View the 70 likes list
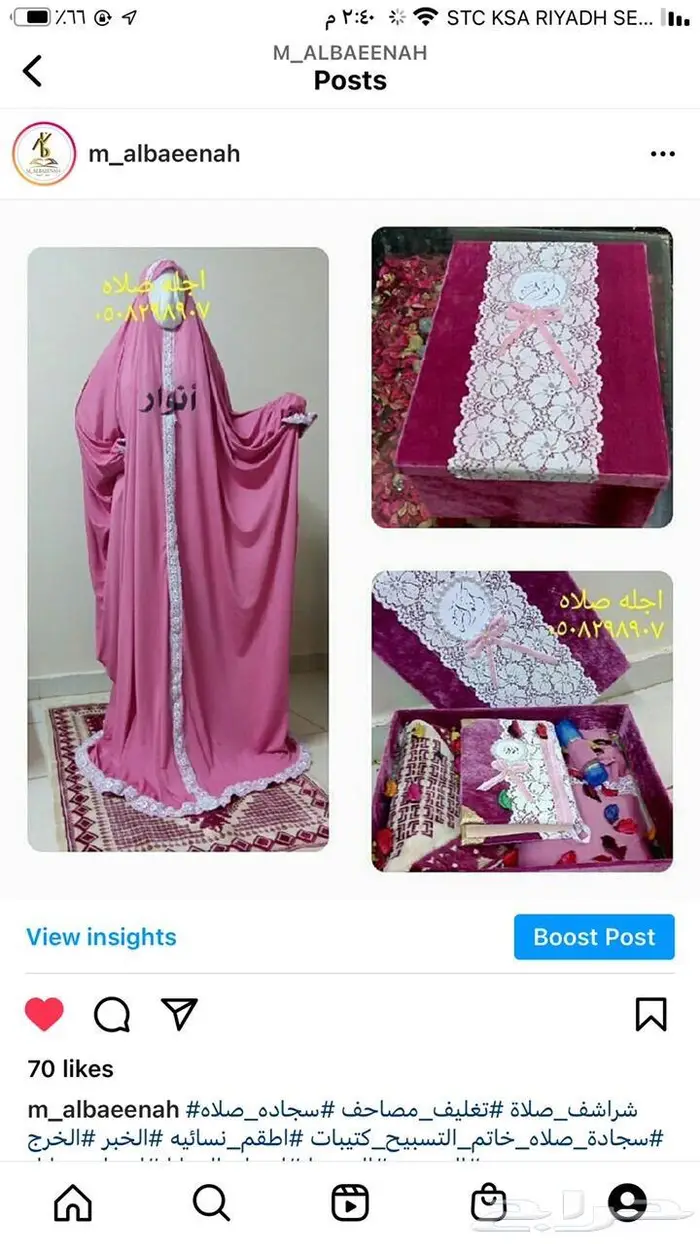This screenshot has width=700, height=1244. click(71, 1069)
